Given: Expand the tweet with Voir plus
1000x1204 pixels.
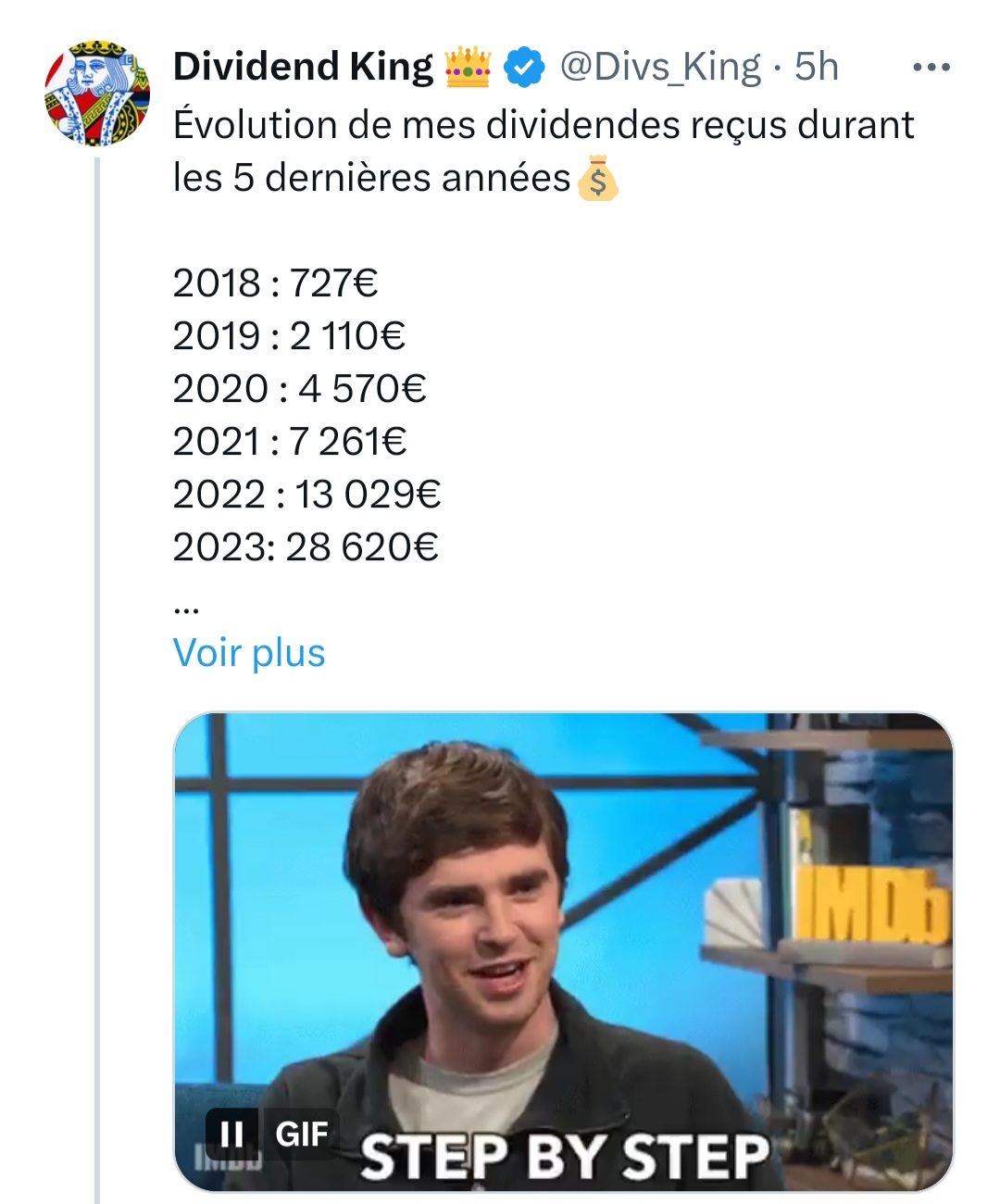Looking at the screenshot, I should click(x=249, y=653).
